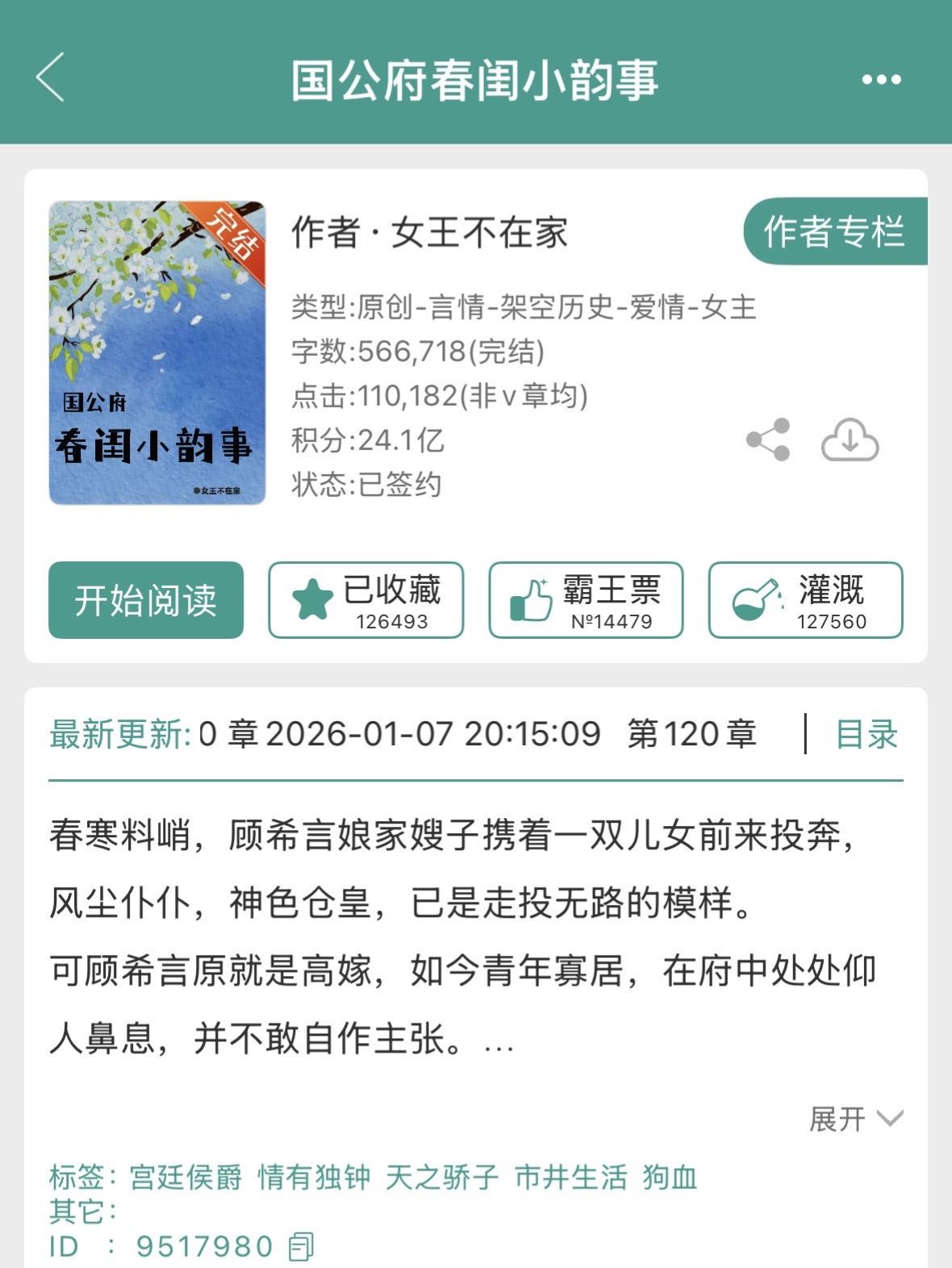Collapse the expanded description arrow
Screen dimensions: 952x1268
(x=891, y=1118)
